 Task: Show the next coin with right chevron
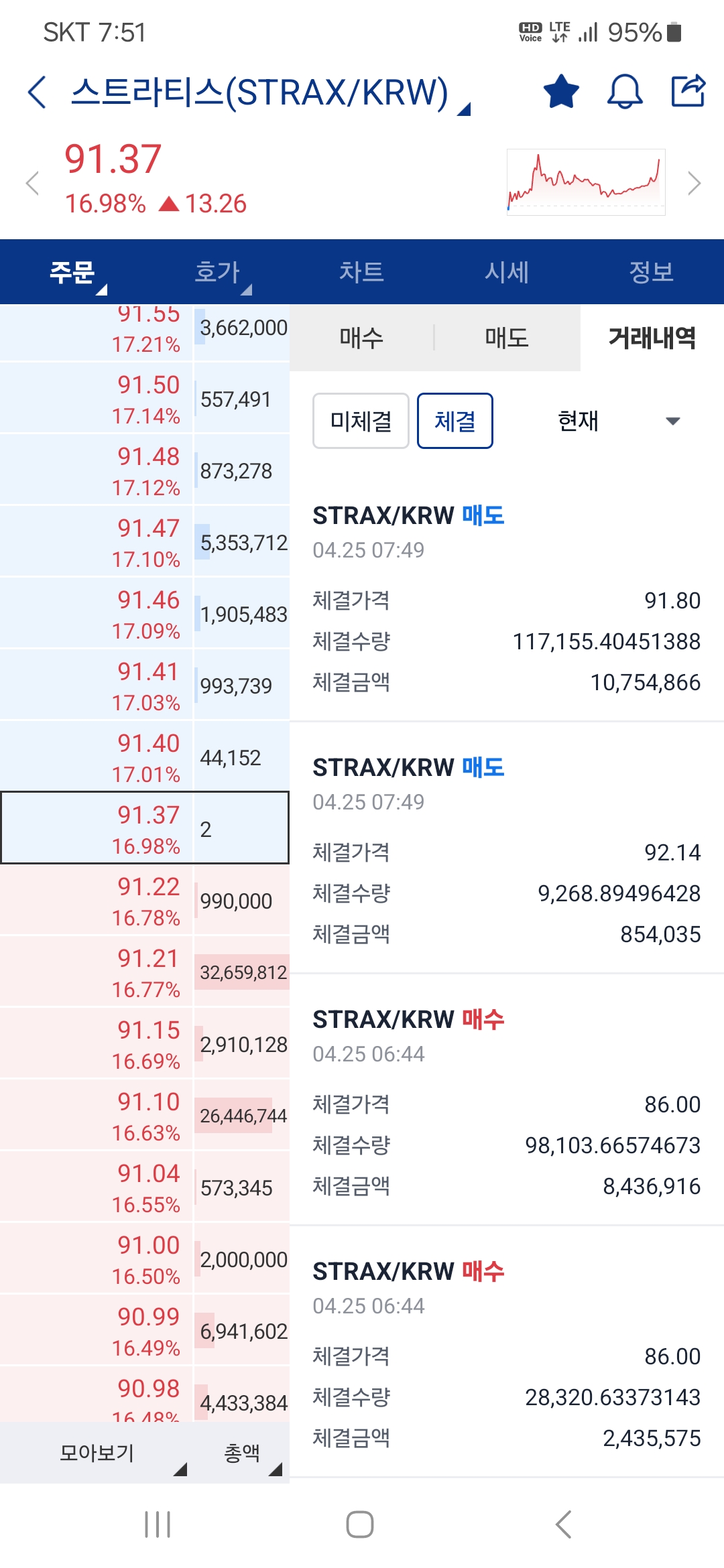point(695,183)
